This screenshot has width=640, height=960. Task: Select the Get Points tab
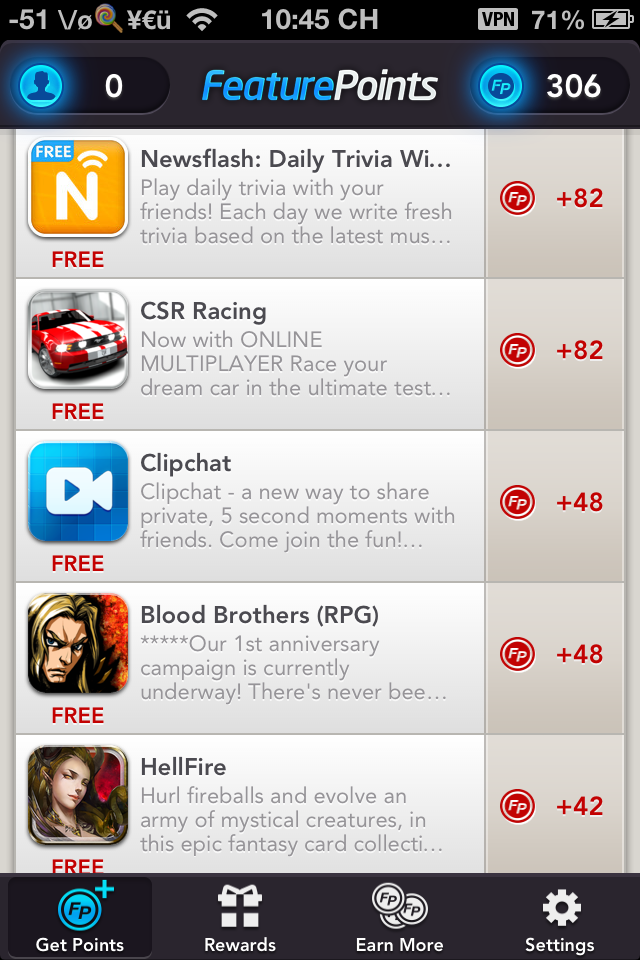[x=80, y=918]
